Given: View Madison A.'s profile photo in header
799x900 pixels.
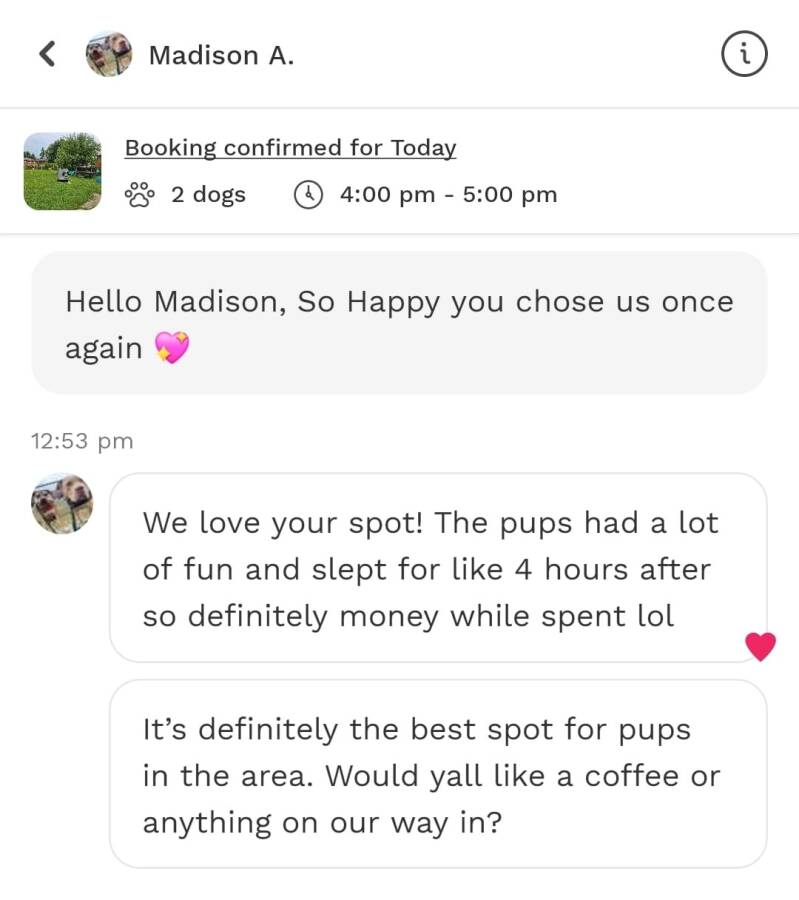Looking at the screenshot, I should [109, 54].
